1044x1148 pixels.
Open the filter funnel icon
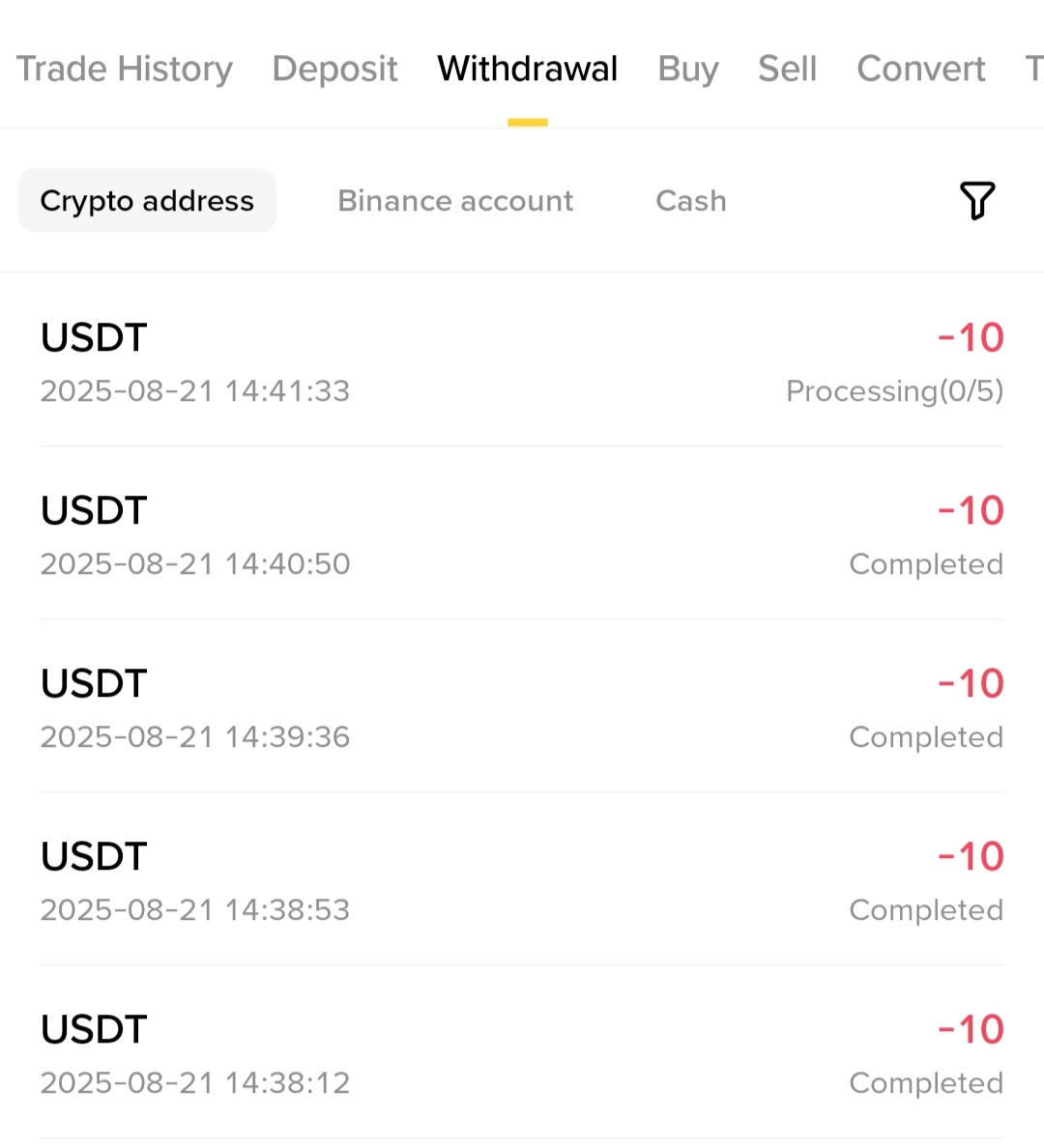[x=976, y=200]
